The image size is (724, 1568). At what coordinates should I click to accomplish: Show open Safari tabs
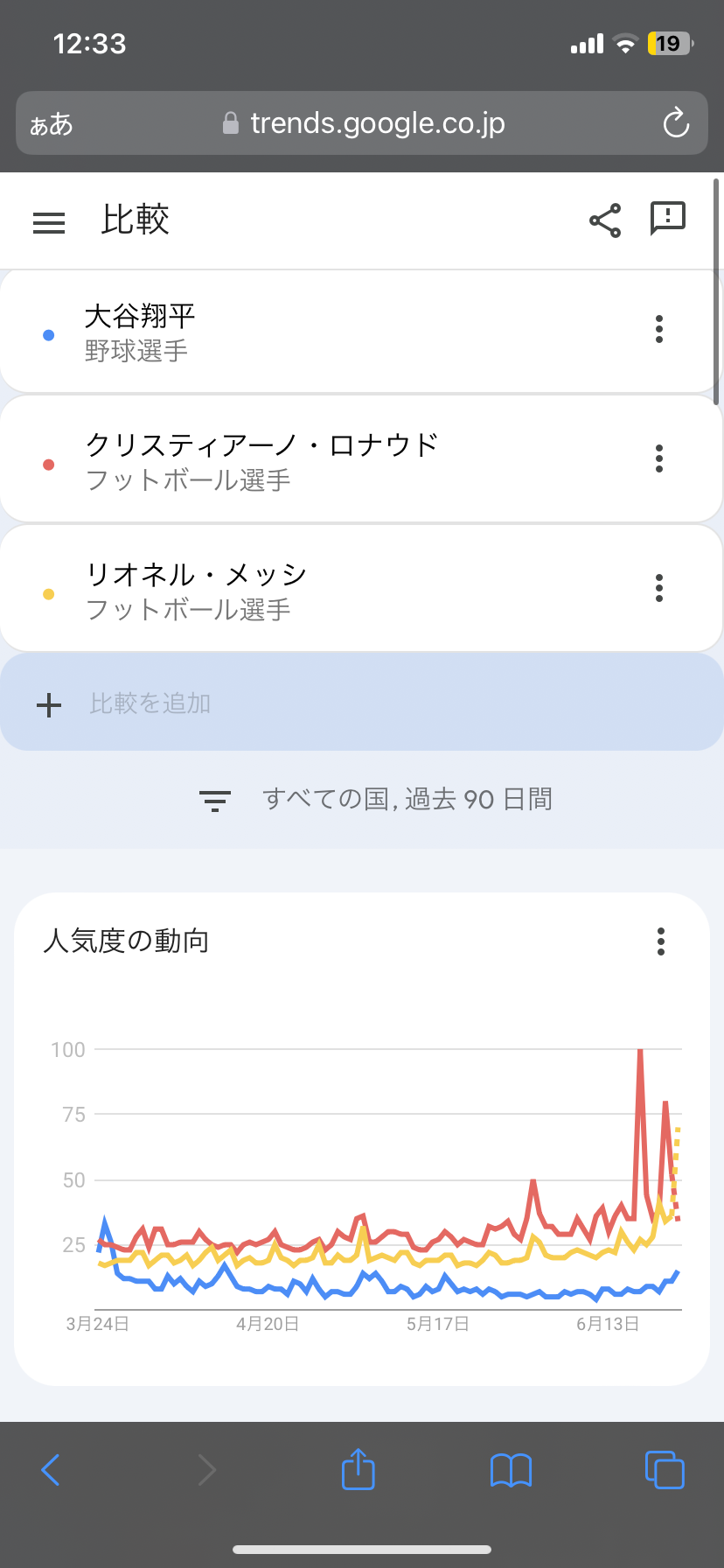click(x=665, y=1470)
